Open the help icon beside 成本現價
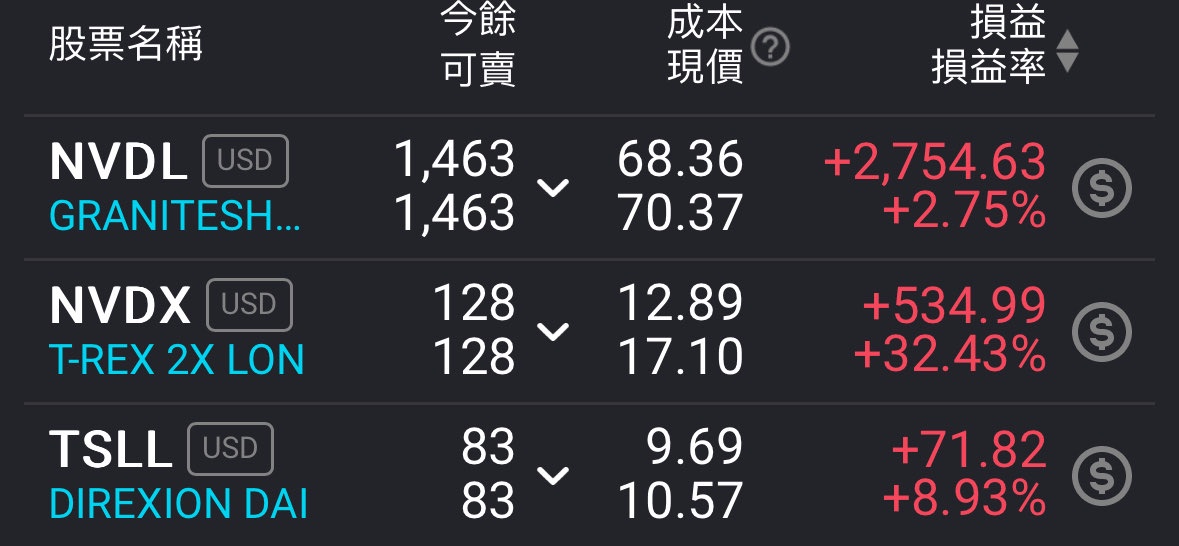 pyautogui.click(x=770, y=48)
